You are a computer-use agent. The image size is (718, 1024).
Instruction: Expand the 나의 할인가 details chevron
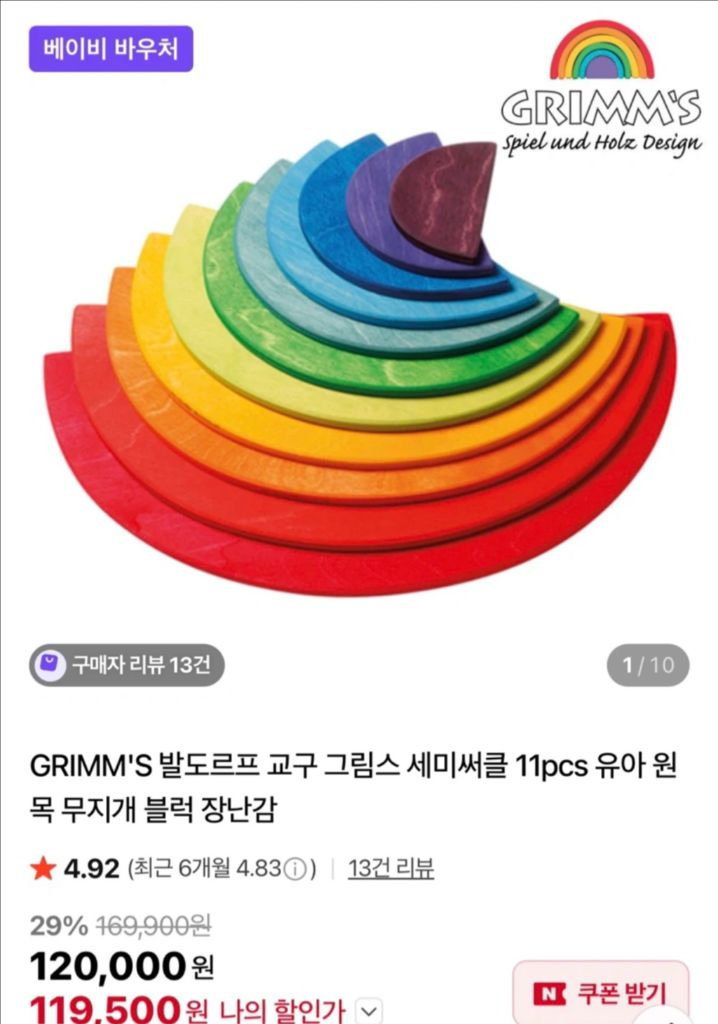pyautogui.click(x=369, y=1011)
